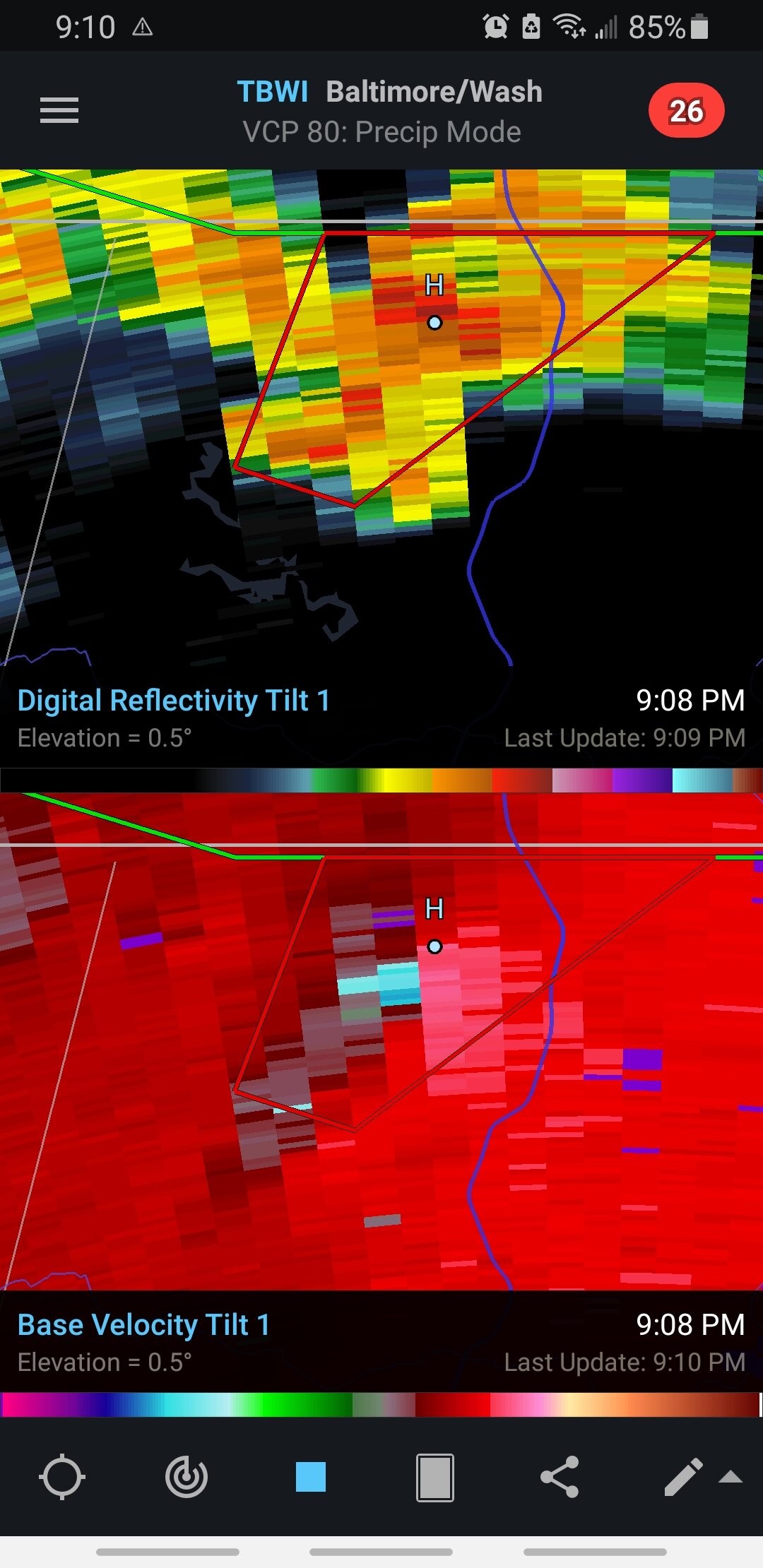Open the red 26 warnings badge
Viewport: 763px width, 1568px height.
(686, 111)
